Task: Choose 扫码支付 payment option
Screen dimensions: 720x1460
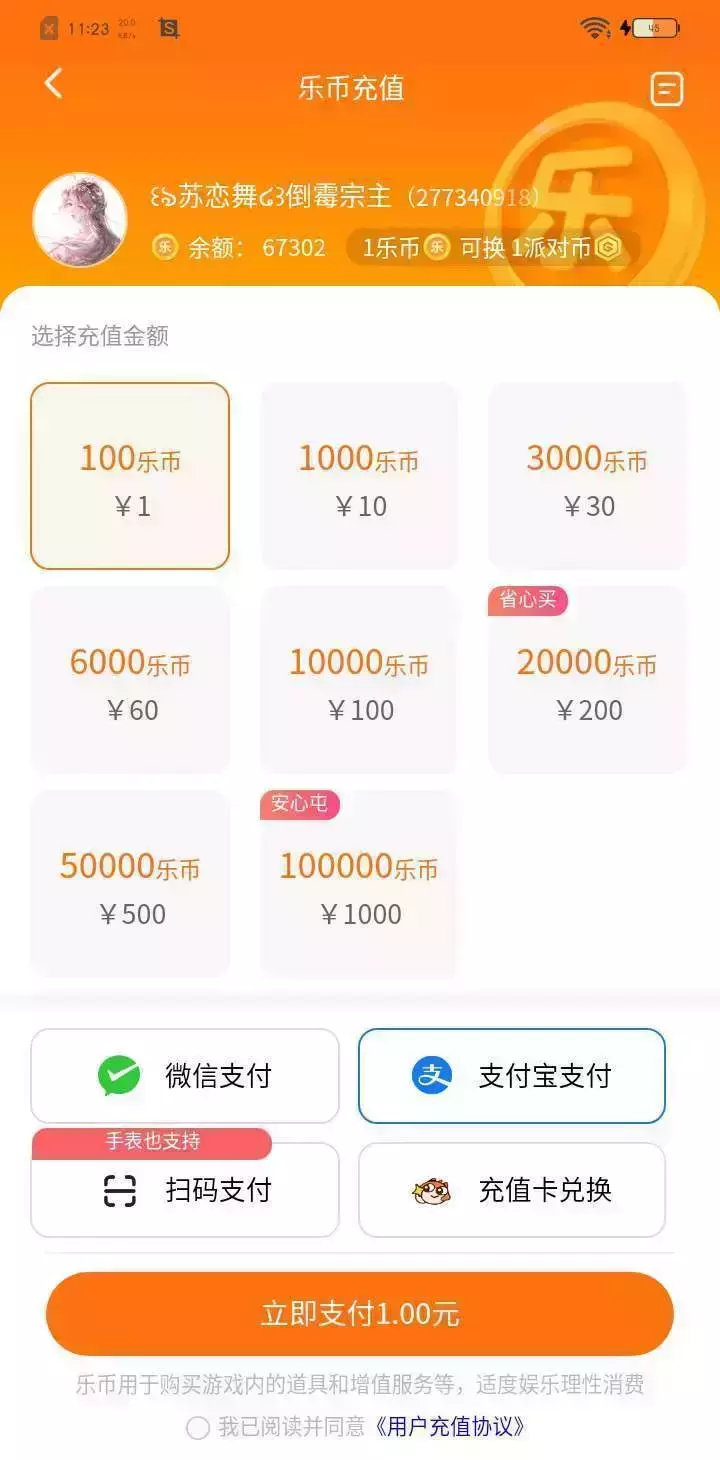Action: [x=185, y=1190]
